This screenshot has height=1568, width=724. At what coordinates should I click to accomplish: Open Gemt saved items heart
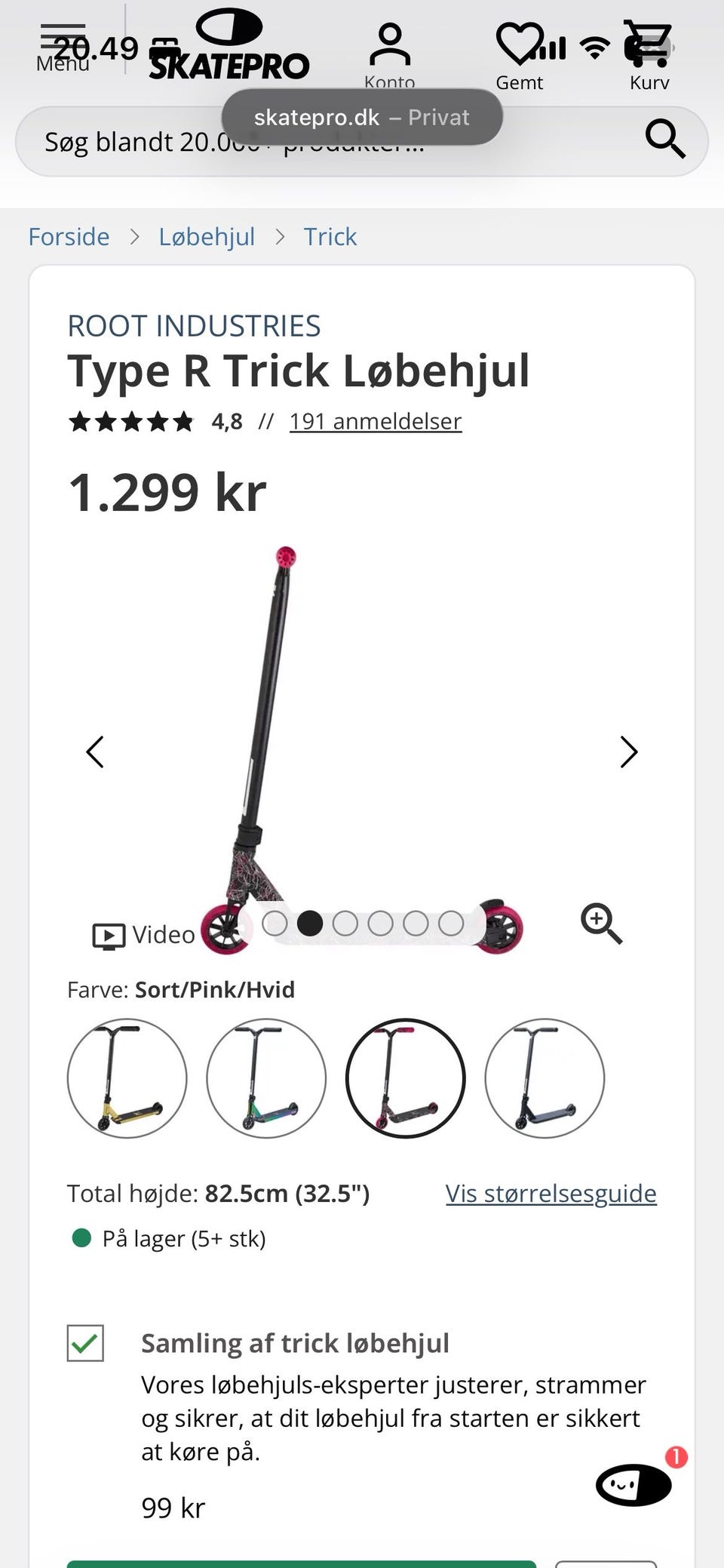[x=519, y=55]
